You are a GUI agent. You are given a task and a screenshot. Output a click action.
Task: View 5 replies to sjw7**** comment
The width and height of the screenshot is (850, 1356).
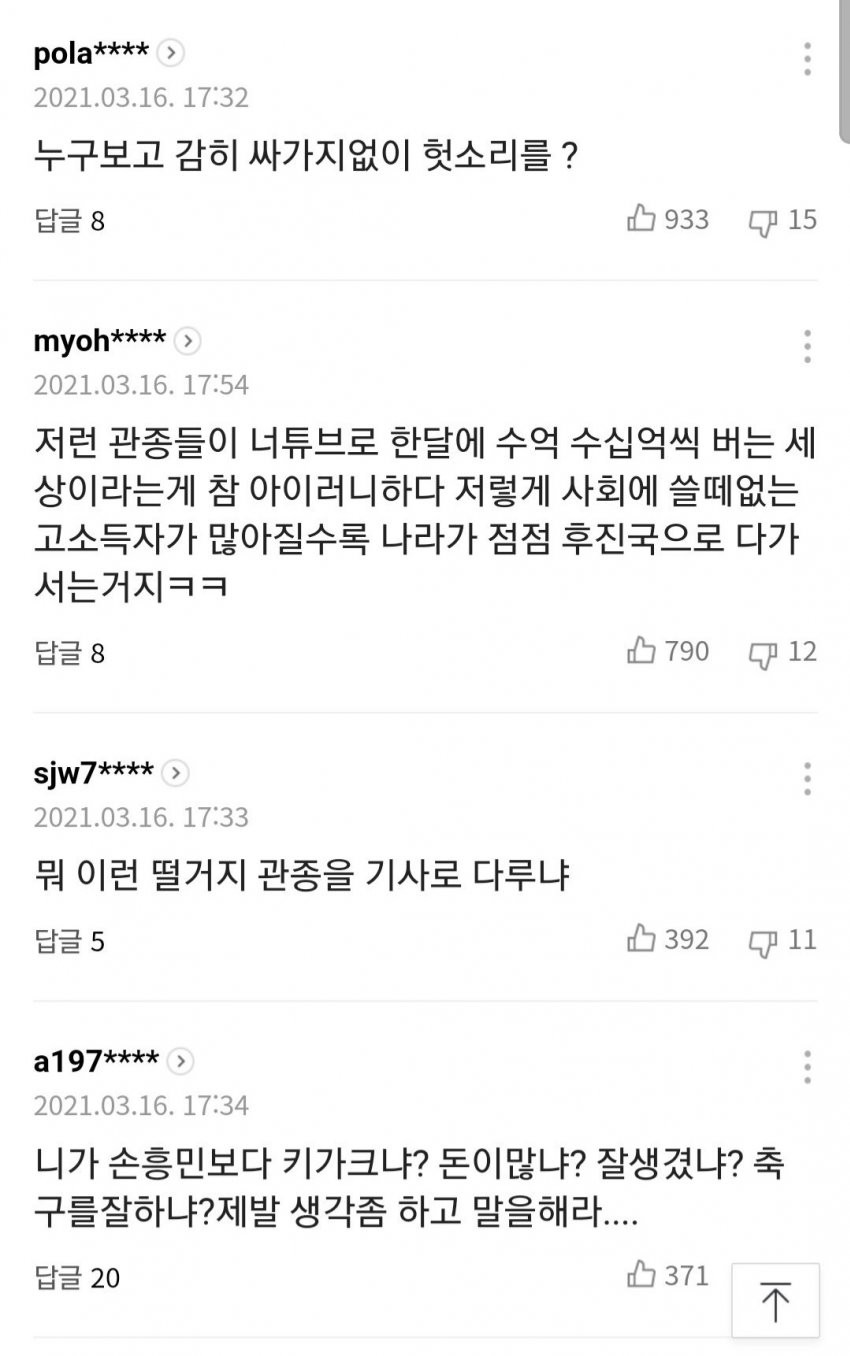(x=69, y=941)
